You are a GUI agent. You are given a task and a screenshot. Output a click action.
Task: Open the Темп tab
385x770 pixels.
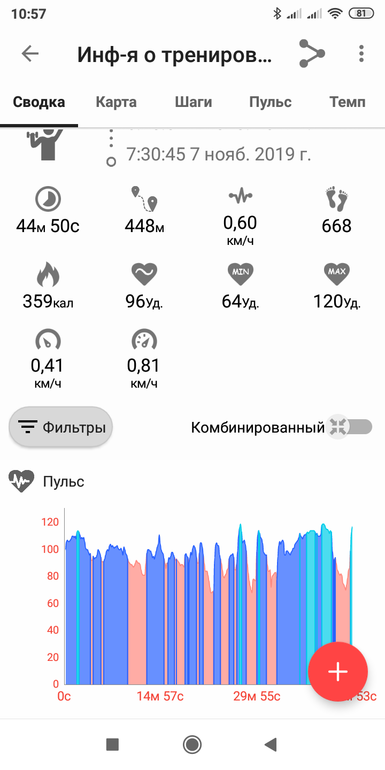click(x=347, y=102)
